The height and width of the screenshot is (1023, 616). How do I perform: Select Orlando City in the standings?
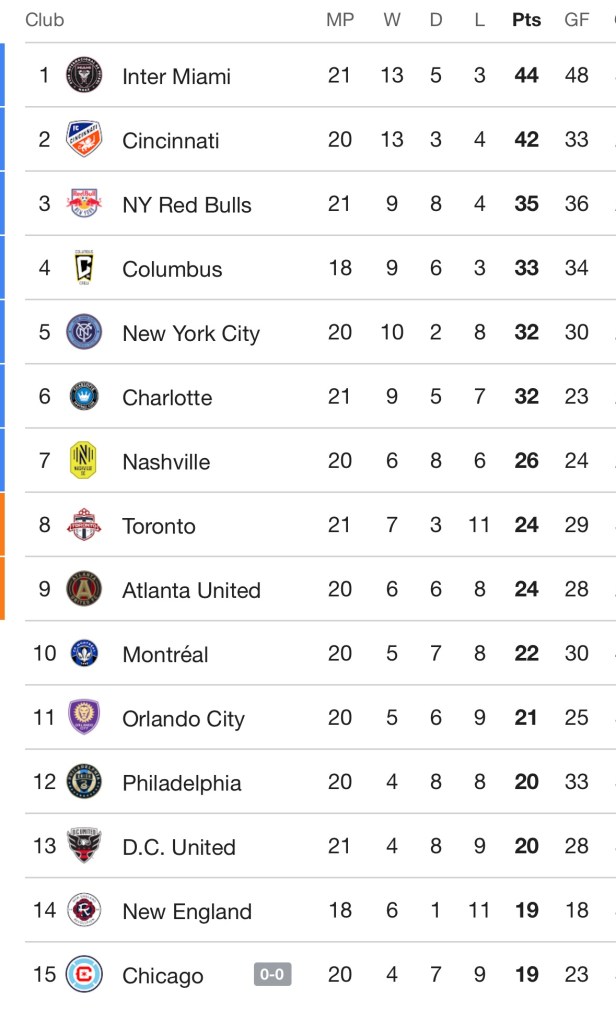pos(183,718)
